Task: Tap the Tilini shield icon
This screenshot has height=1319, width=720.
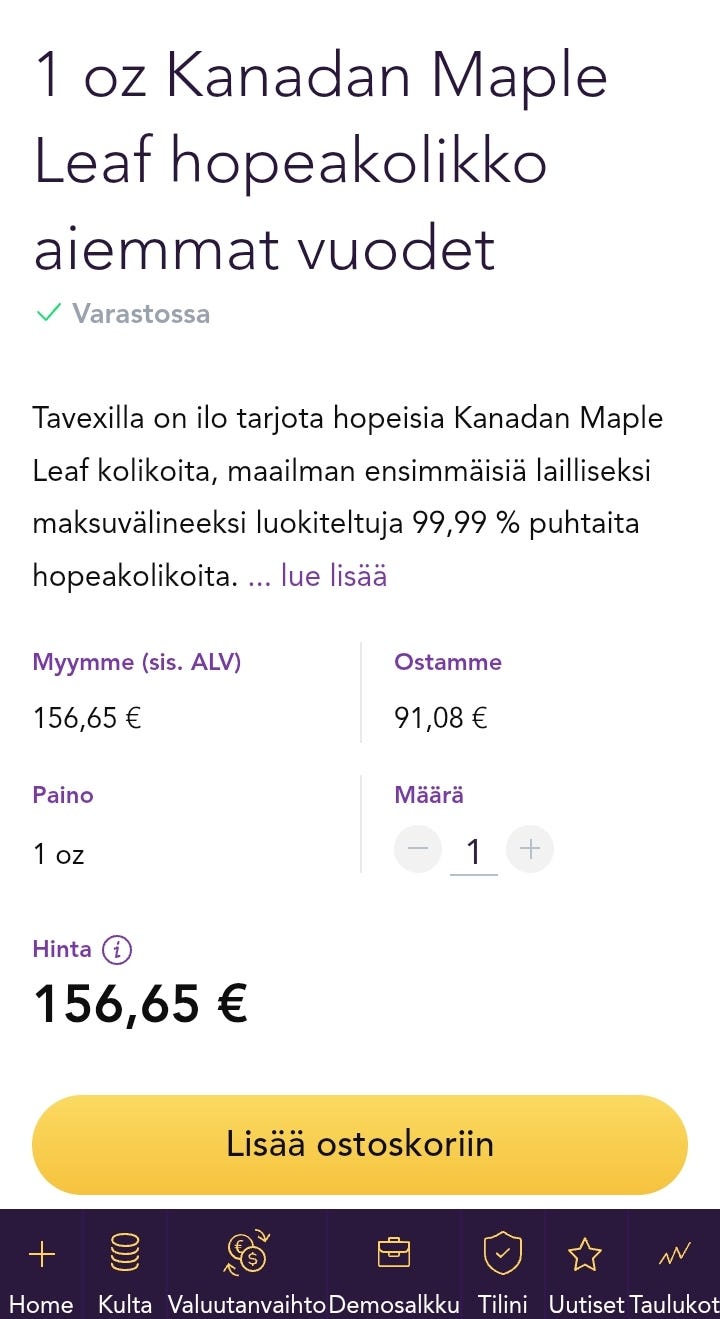Action: click(x=502, y=1252)
